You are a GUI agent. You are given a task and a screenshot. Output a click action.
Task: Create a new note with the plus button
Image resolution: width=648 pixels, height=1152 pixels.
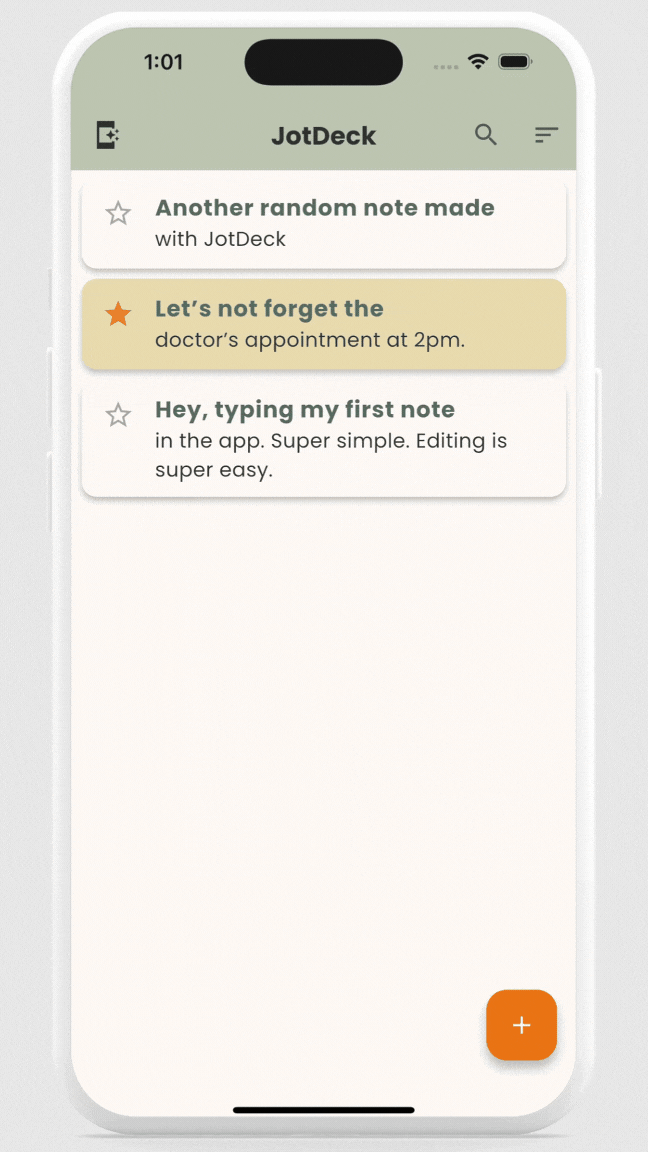click(x=522, y=1025)
